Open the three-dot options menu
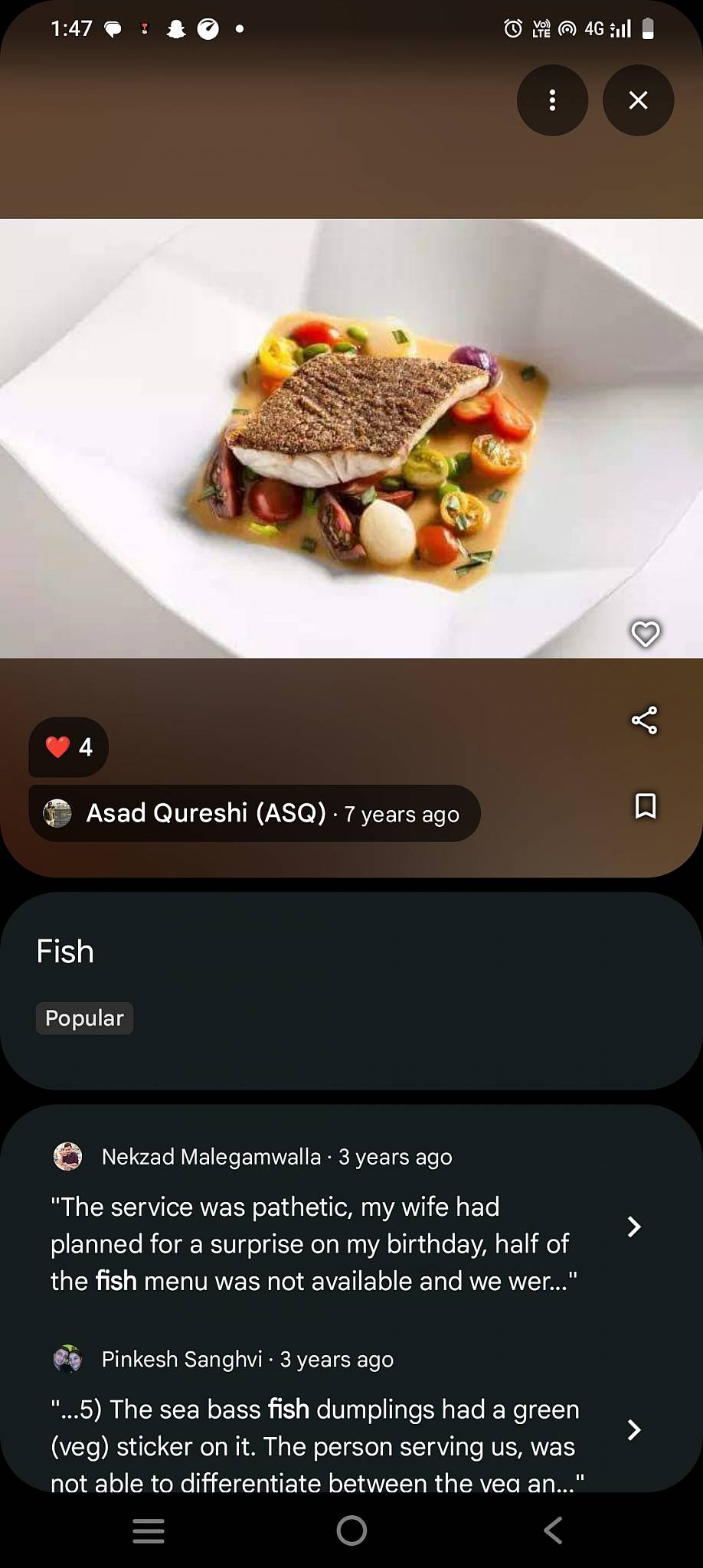The width and height of the screenshot is (703, 1568). coord(552,100)
